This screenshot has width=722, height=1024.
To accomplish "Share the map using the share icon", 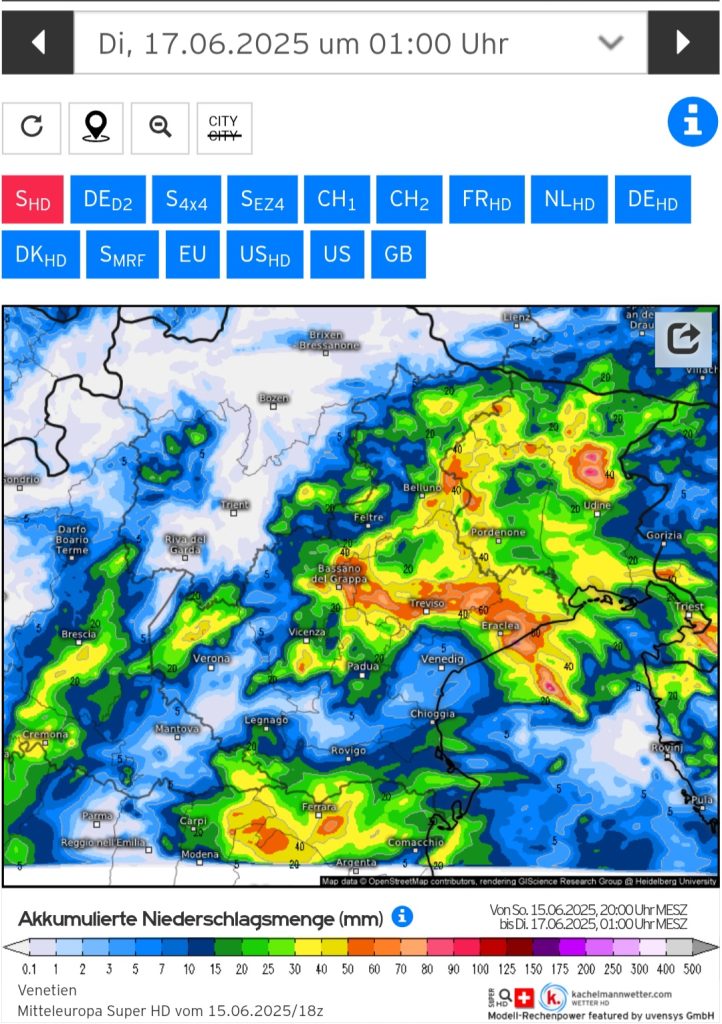I will tap(683, 340).
